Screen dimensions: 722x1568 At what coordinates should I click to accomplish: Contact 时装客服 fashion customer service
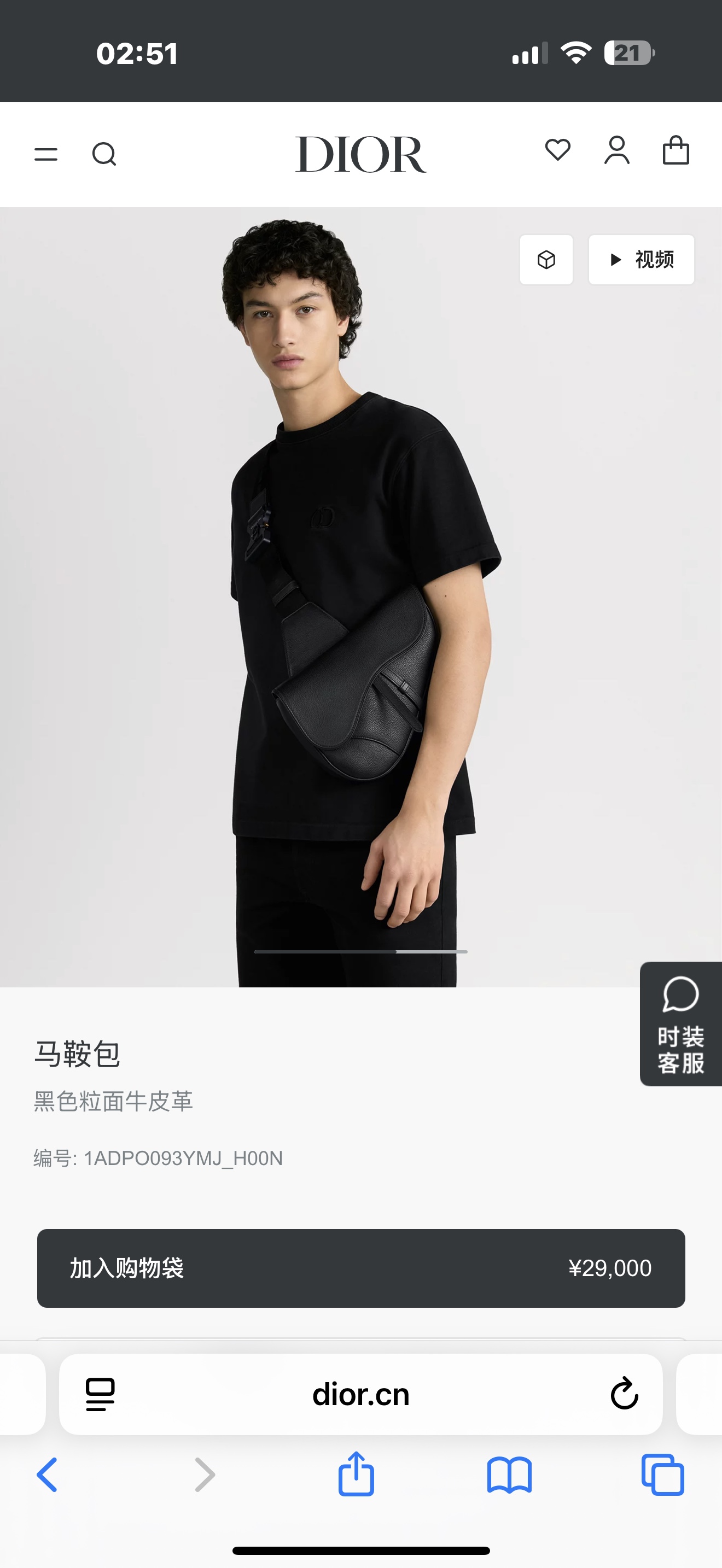[x=680, y=1024]
